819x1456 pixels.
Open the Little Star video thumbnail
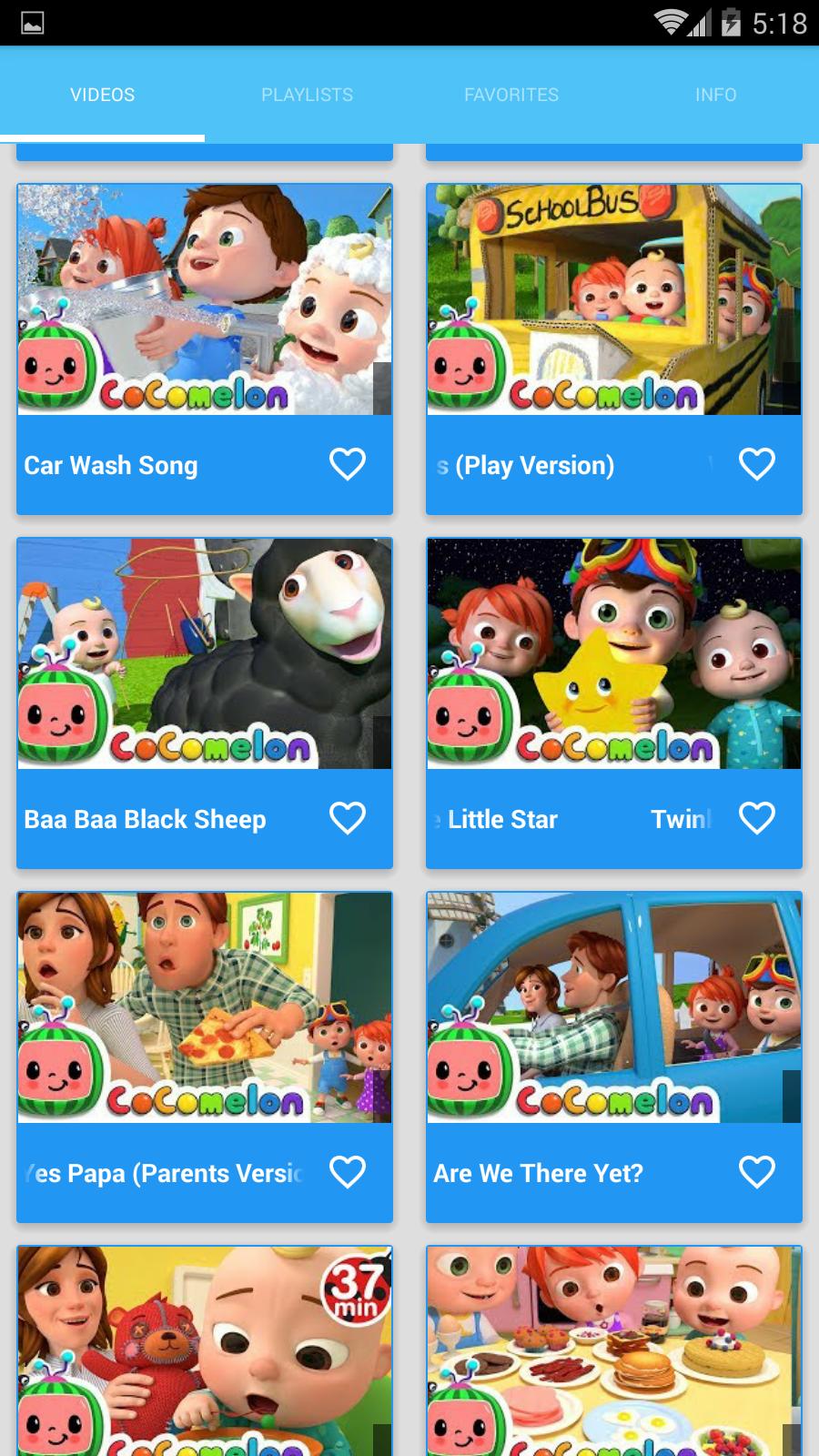[x=614, y=653]
